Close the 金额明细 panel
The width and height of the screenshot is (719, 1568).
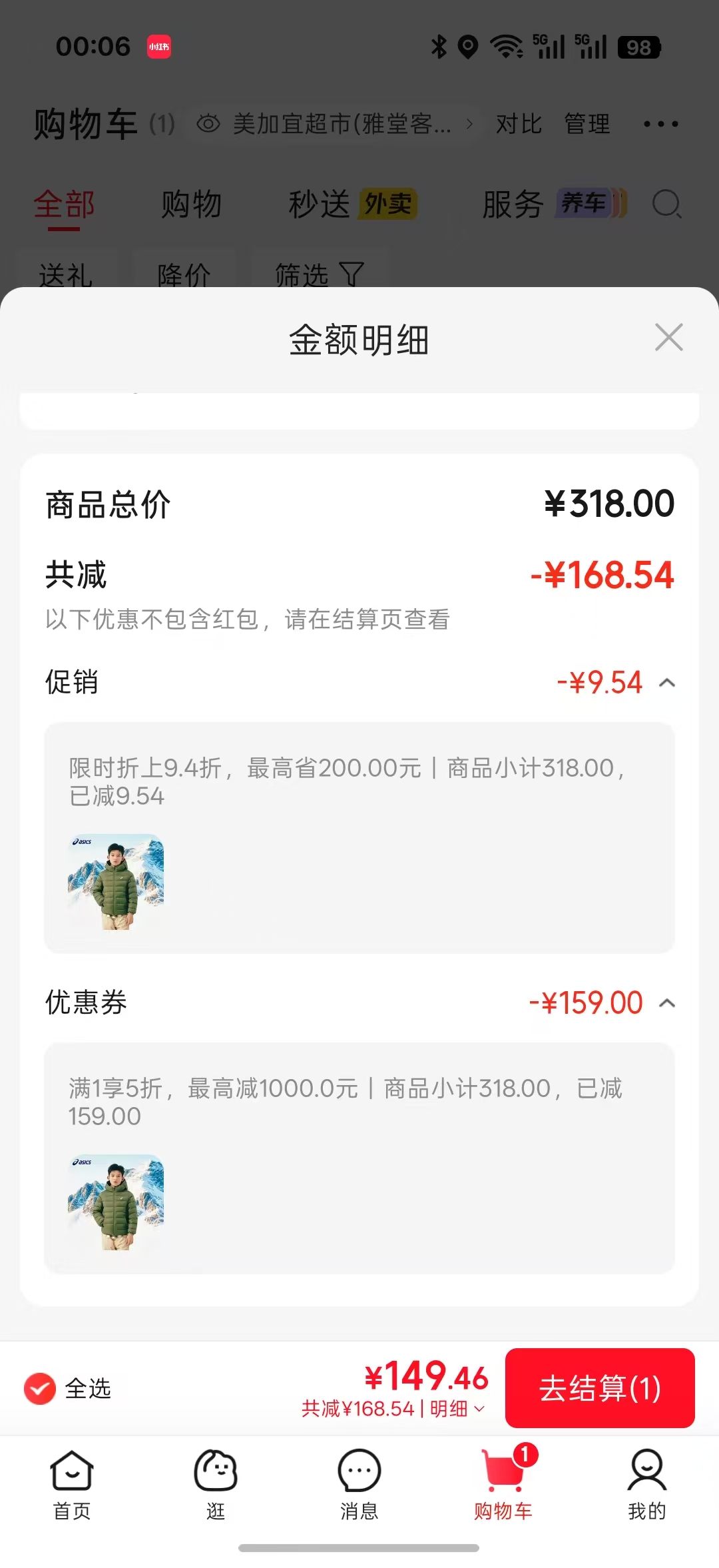pyautogui.click(x=668, y=337)
